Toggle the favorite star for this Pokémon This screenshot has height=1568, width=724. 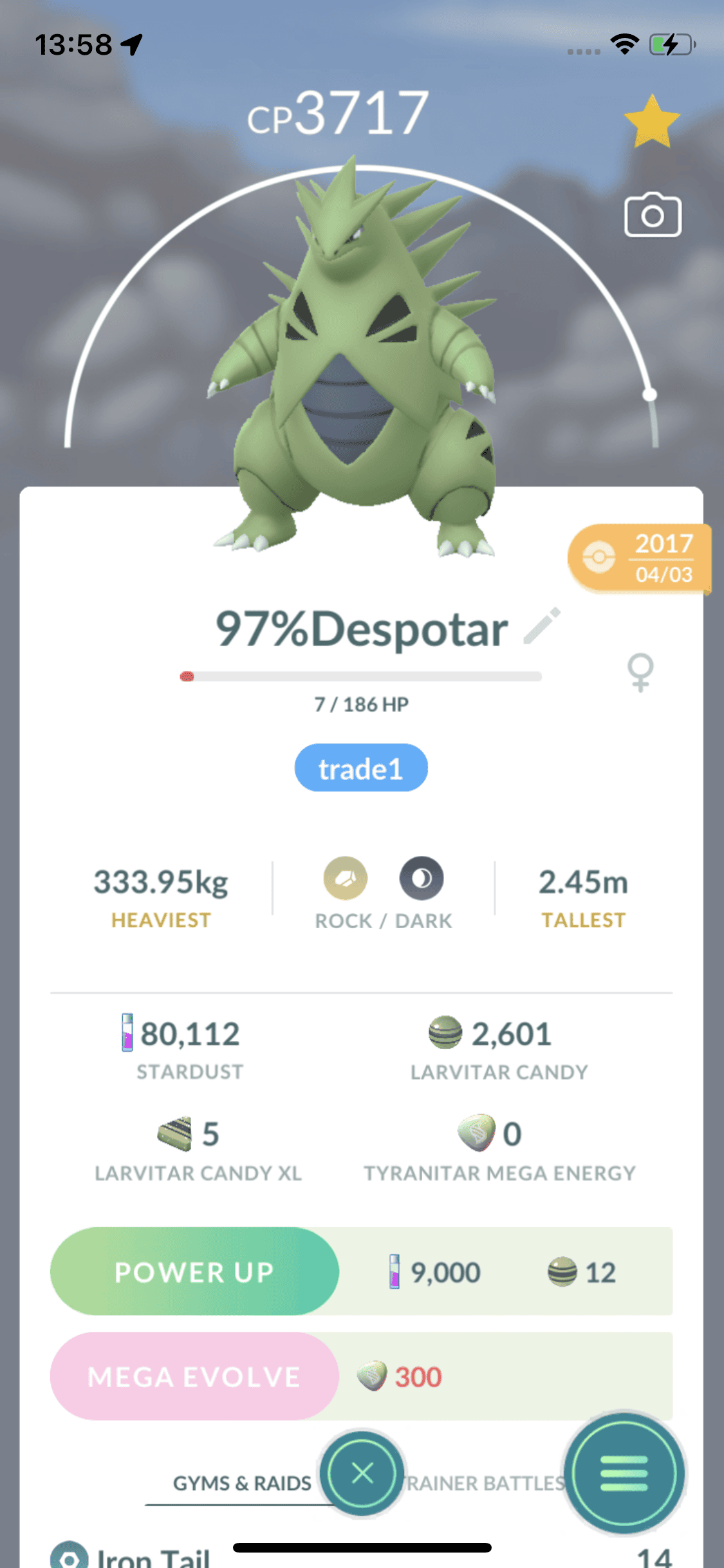[651, 122]
